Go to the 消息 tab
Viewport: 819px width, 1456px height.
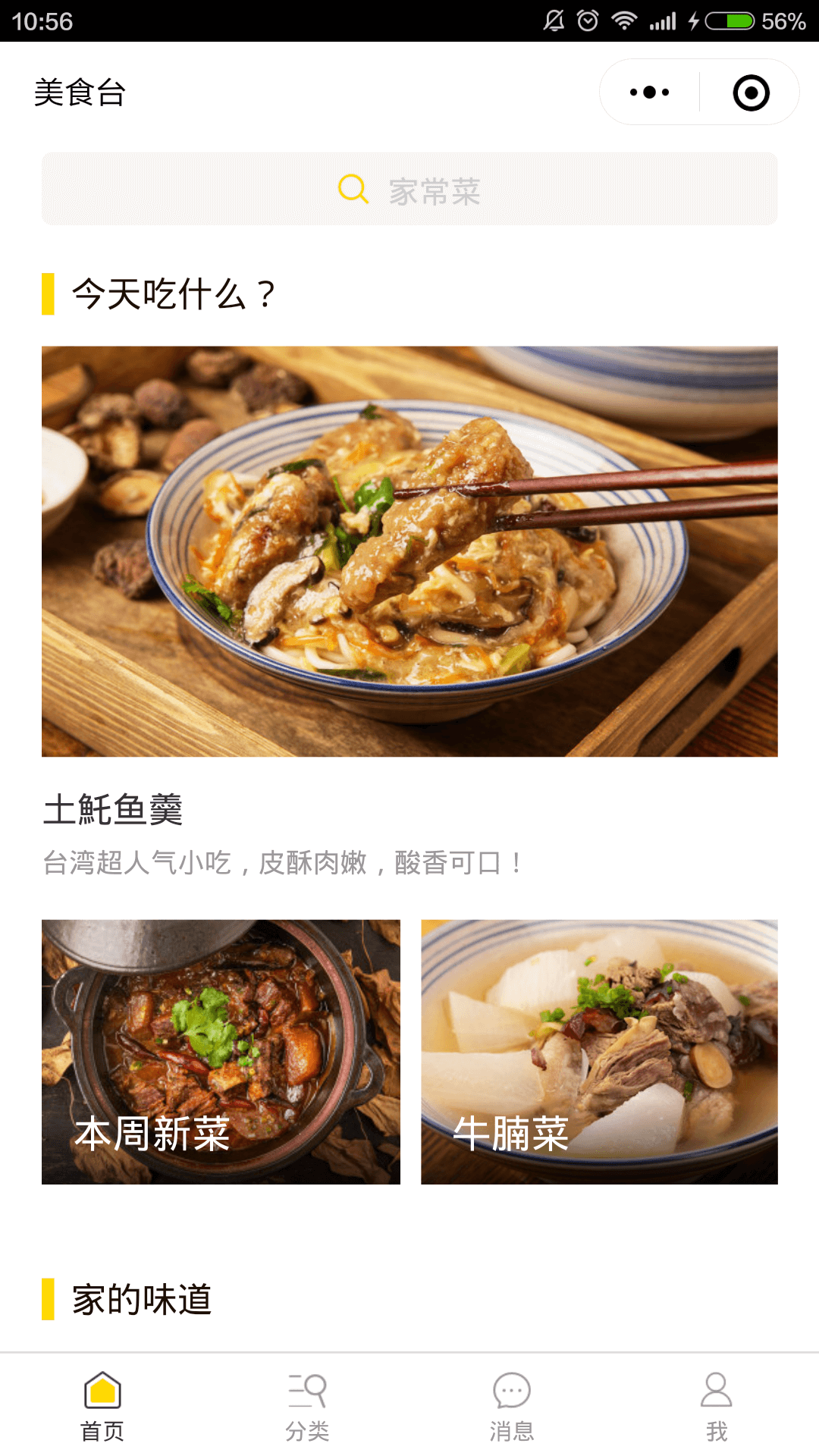point(512,1407)
